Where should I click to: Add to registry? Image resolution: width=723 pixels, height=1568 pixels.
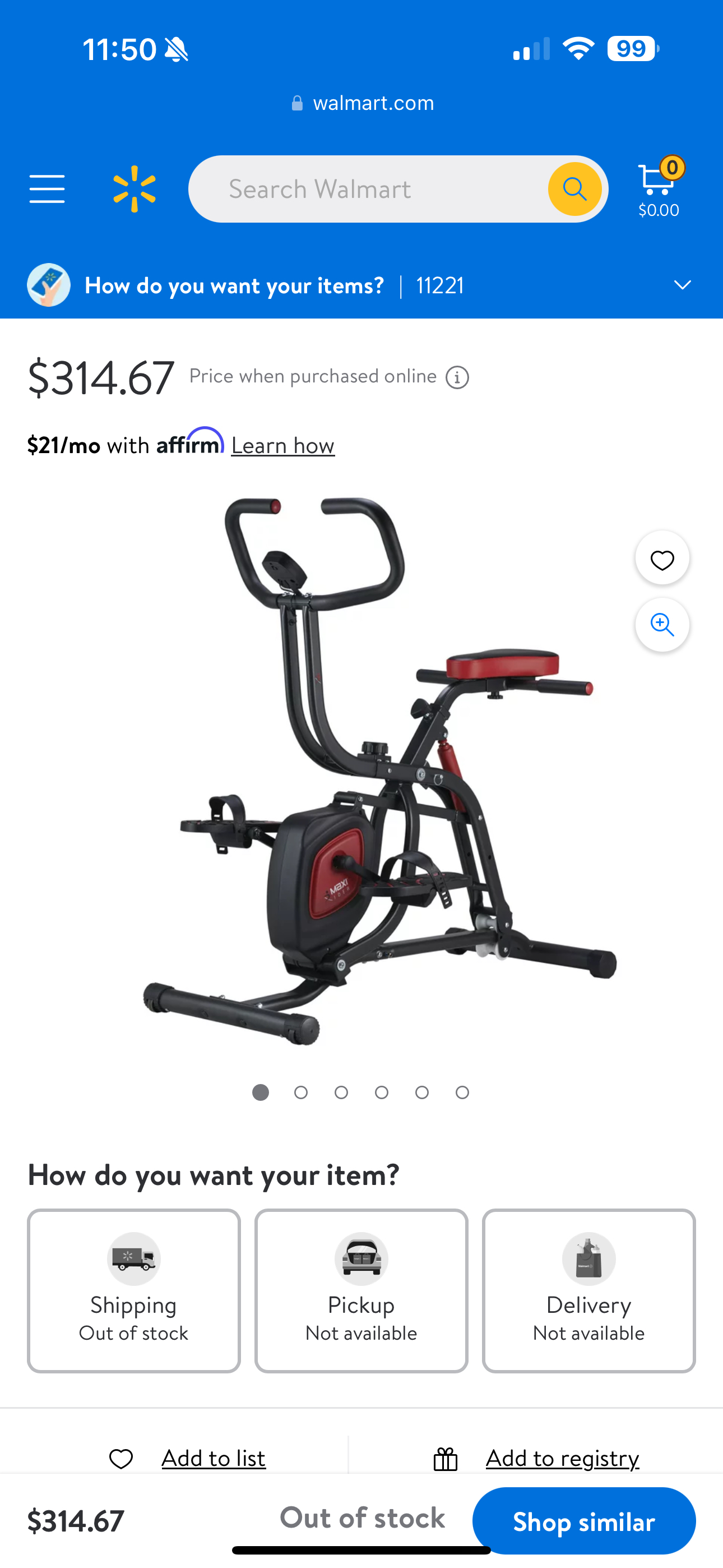click(561, 1459)
